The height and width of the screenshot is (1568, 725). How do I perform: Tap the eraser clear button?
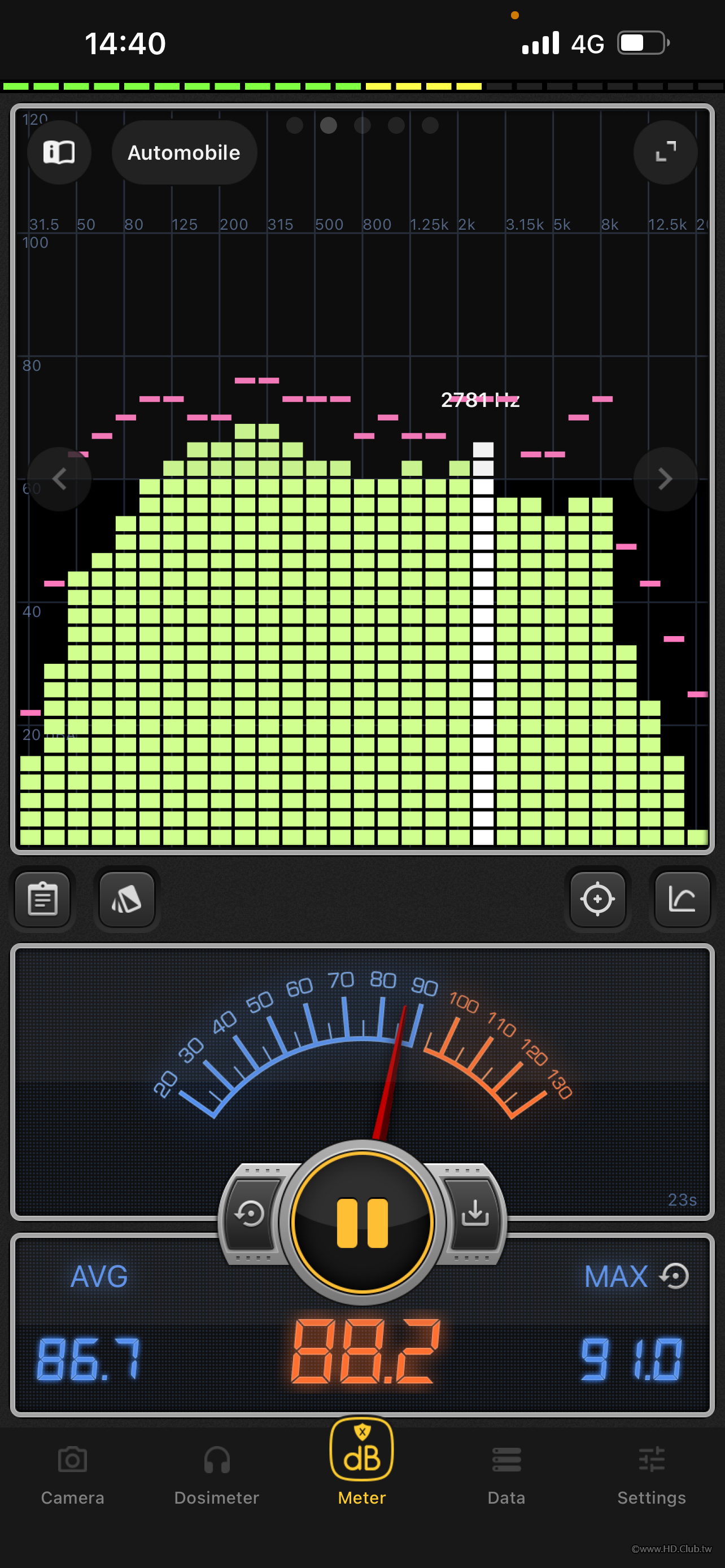[x=126, y=899]
